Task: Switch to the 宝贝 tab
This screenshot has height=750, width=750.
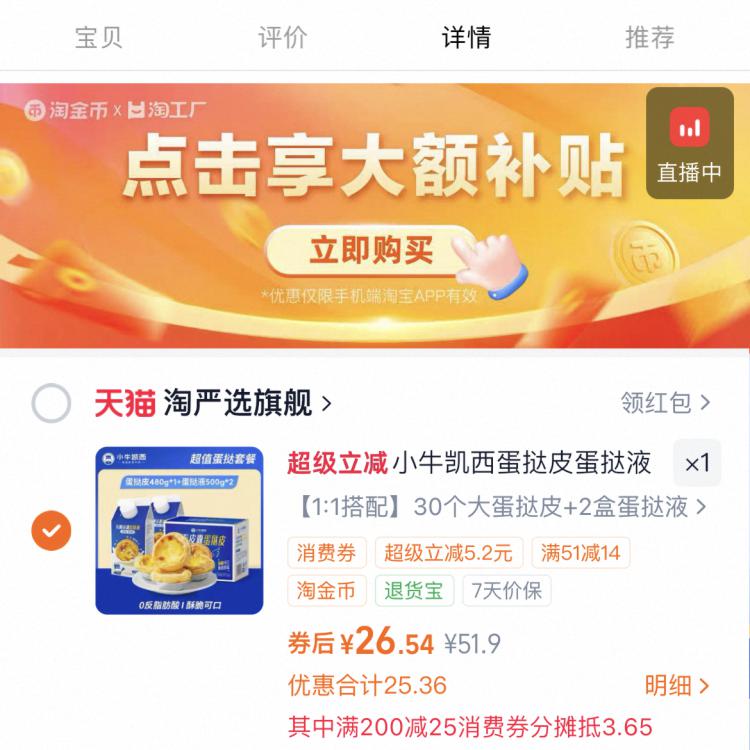Action: pos(99,38)
